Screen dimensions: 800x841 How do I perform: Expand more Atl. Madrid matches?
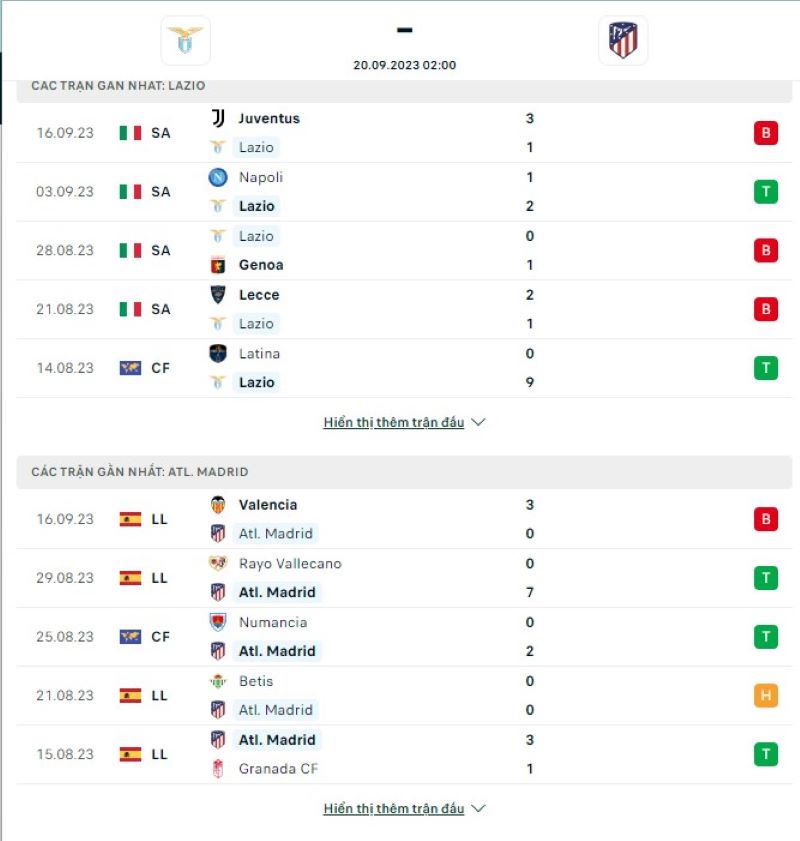[x=393, y=808]
